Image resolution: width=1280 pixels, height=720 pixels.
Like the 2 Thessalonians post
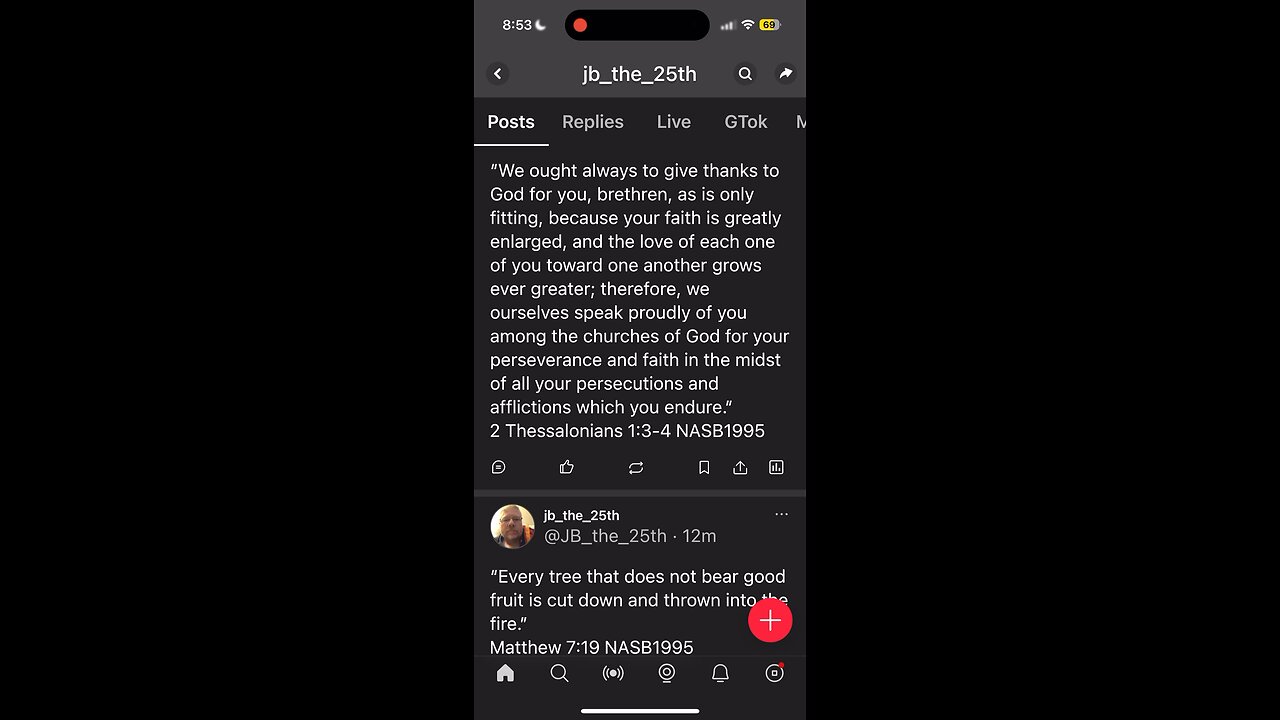click(567, 467)
